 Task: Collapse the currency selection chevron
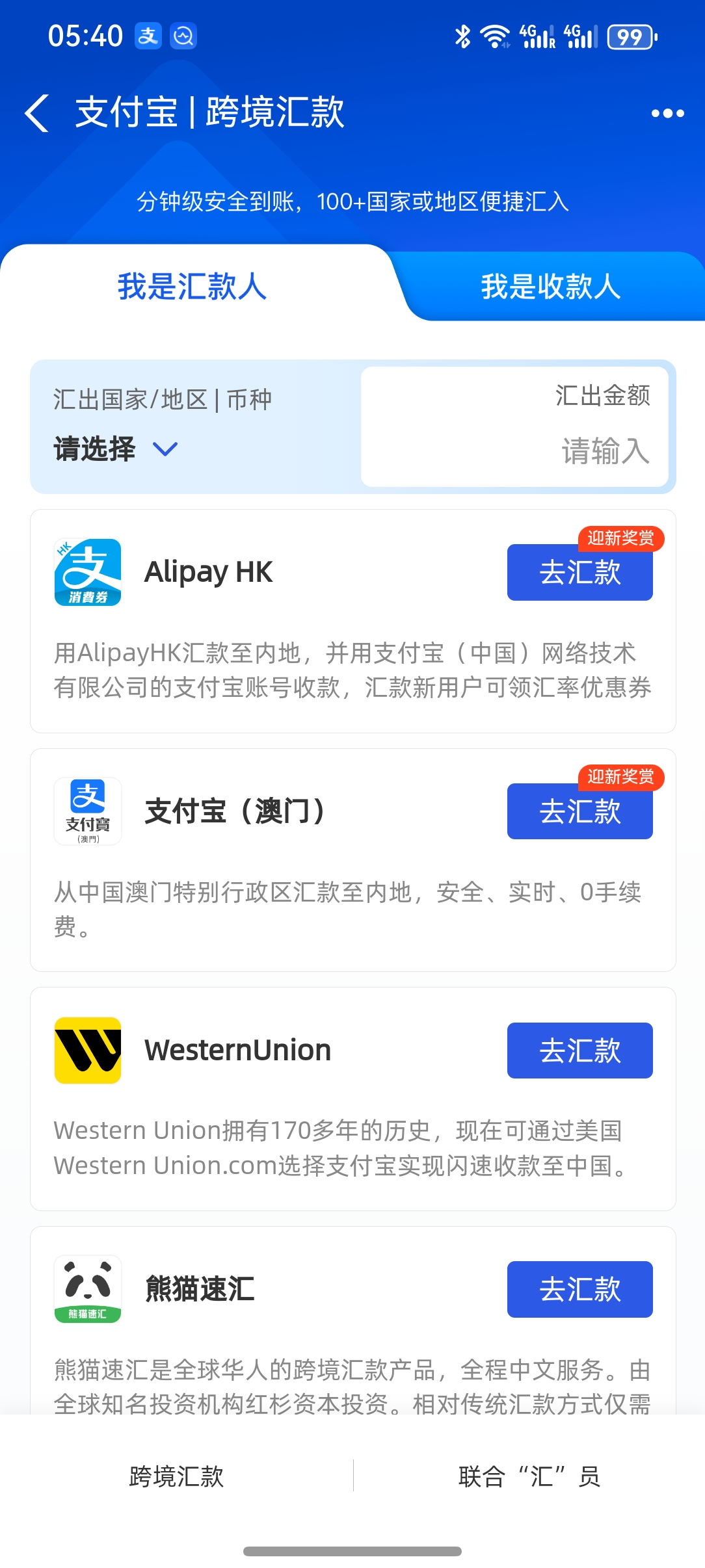click(x=164, y=449)
